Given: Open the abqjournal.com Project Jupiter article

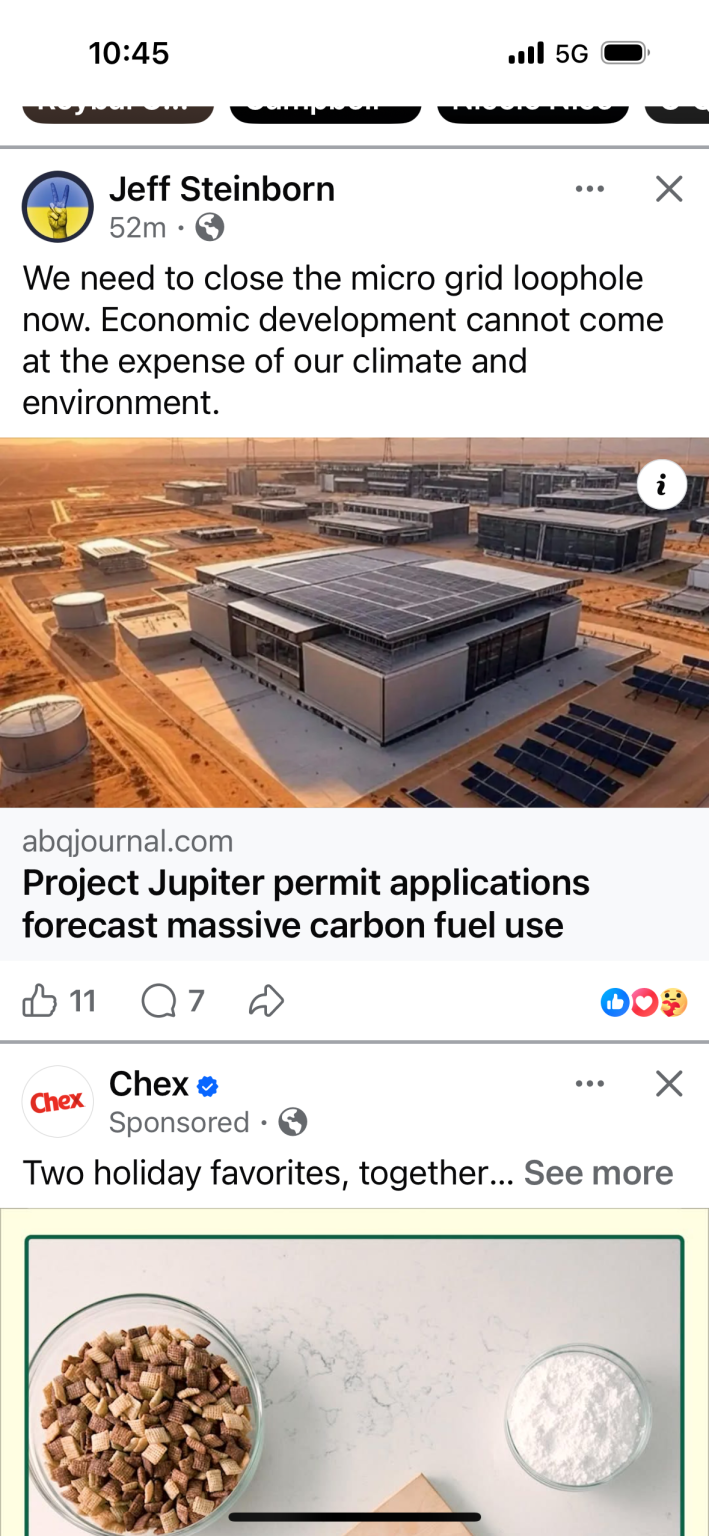Looking at the screenshot, I should coord(305,904).
